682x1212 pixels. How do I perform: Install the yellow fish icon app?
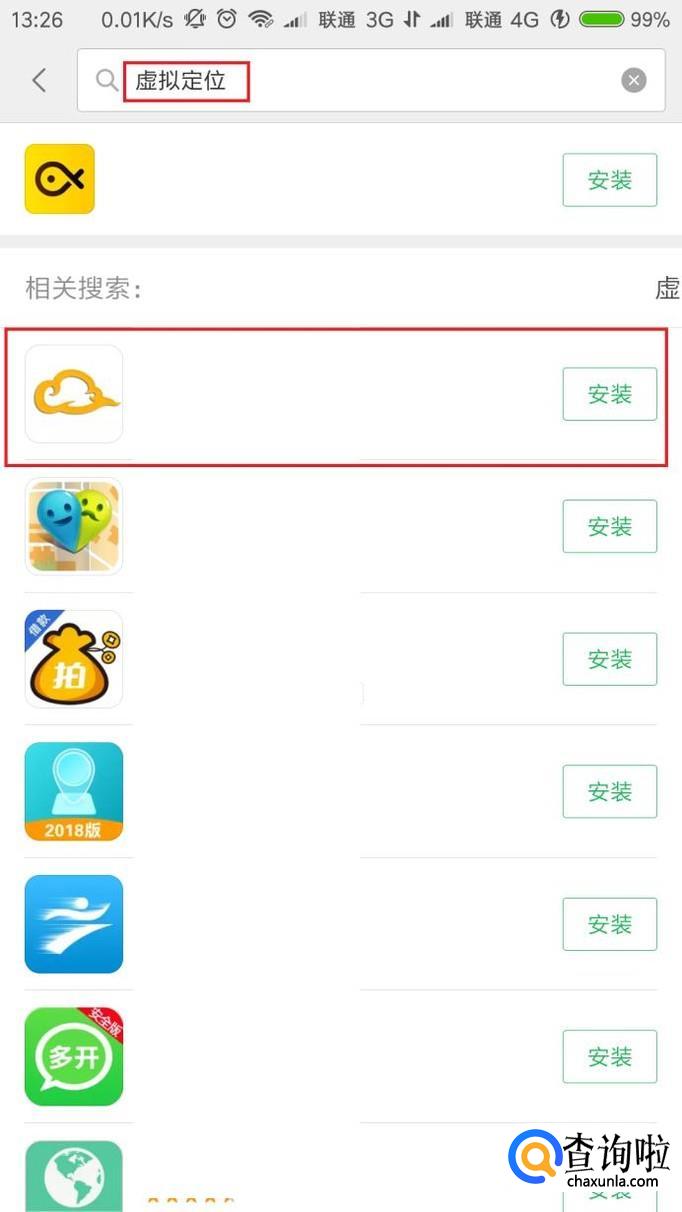click(610, 180)
